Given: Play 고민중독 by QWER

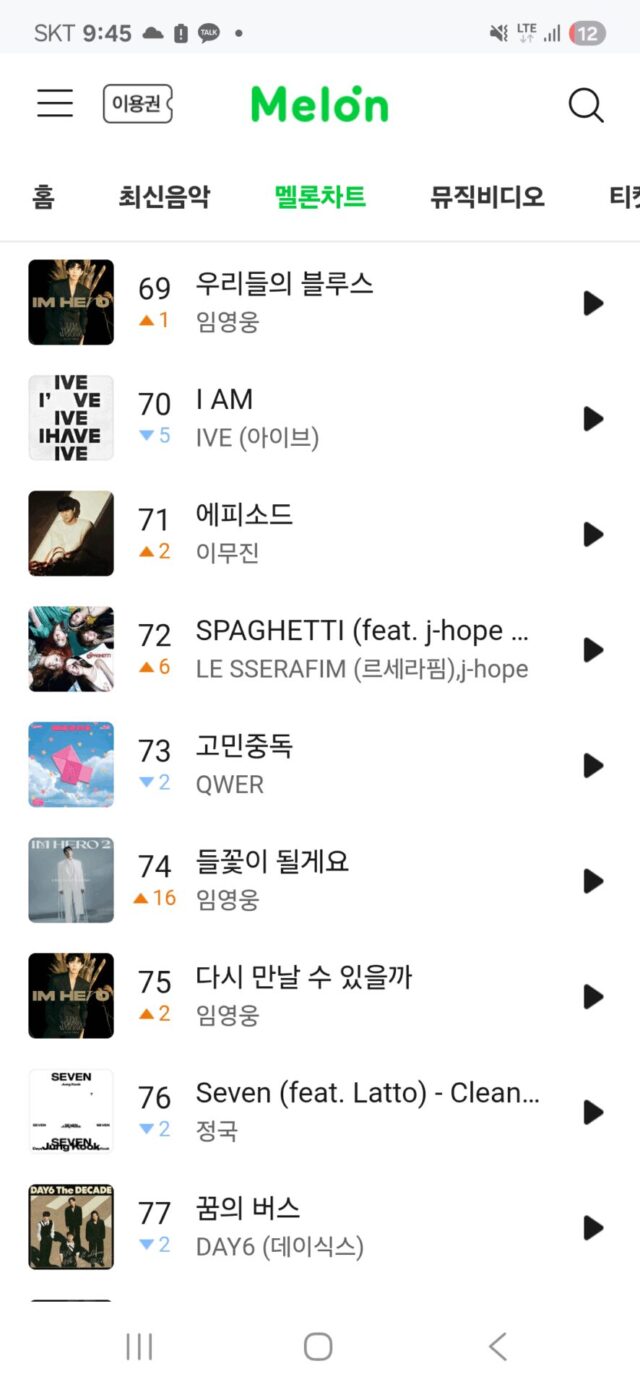Looking at the screenshot, I should [593, 765].
